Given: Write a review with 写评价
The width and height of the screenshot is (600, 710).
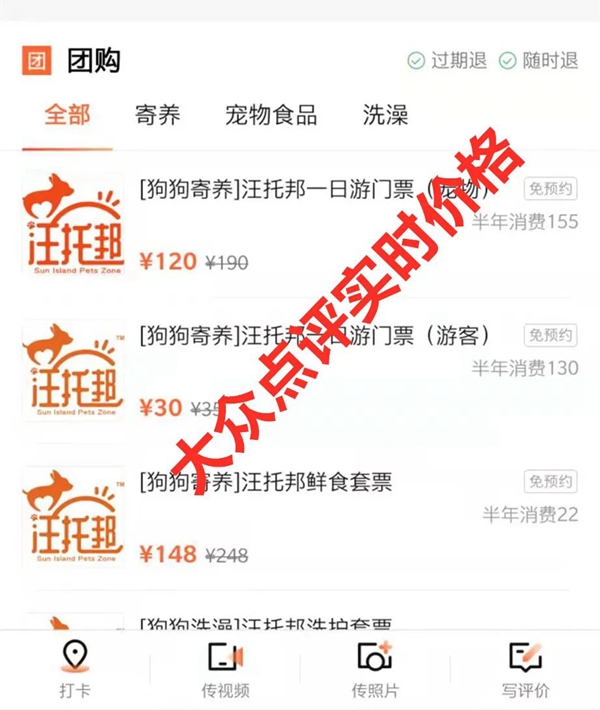Looking at the screenshot, I should 525,670.
